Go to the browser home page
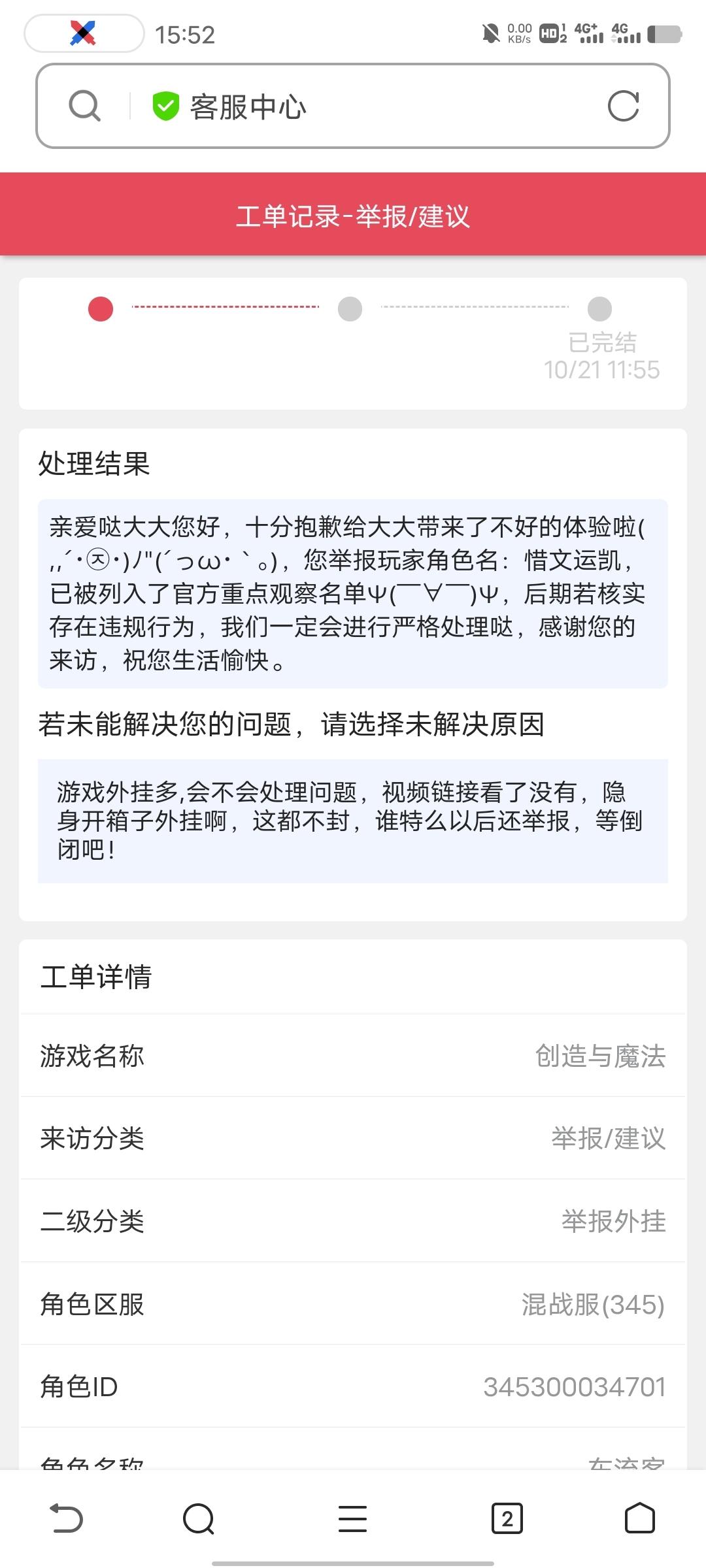This screenshot has height=1568, width=706. [x=640, y=1518]
